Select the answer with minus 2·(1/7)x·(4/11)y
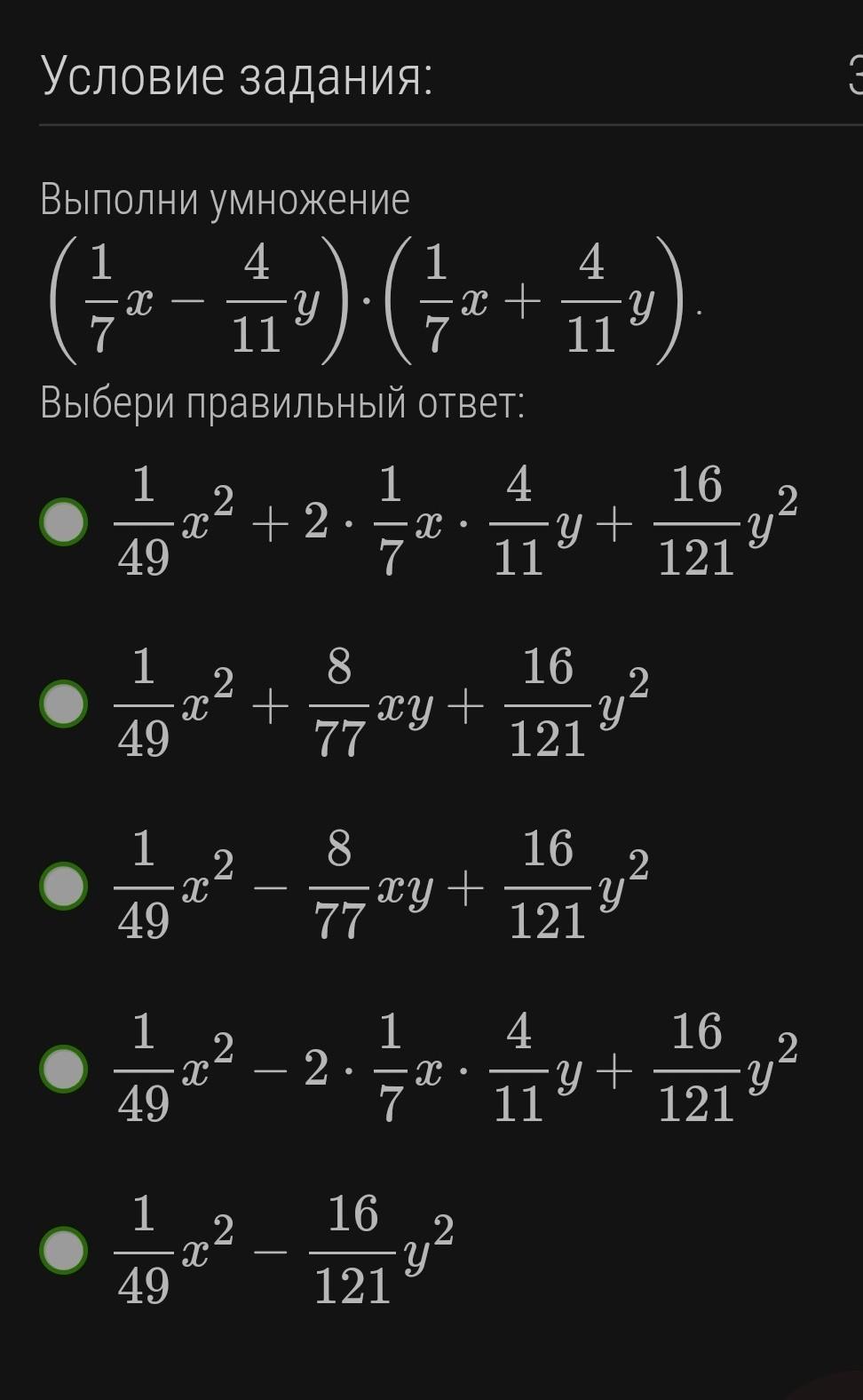 (x=63, y=1069)
